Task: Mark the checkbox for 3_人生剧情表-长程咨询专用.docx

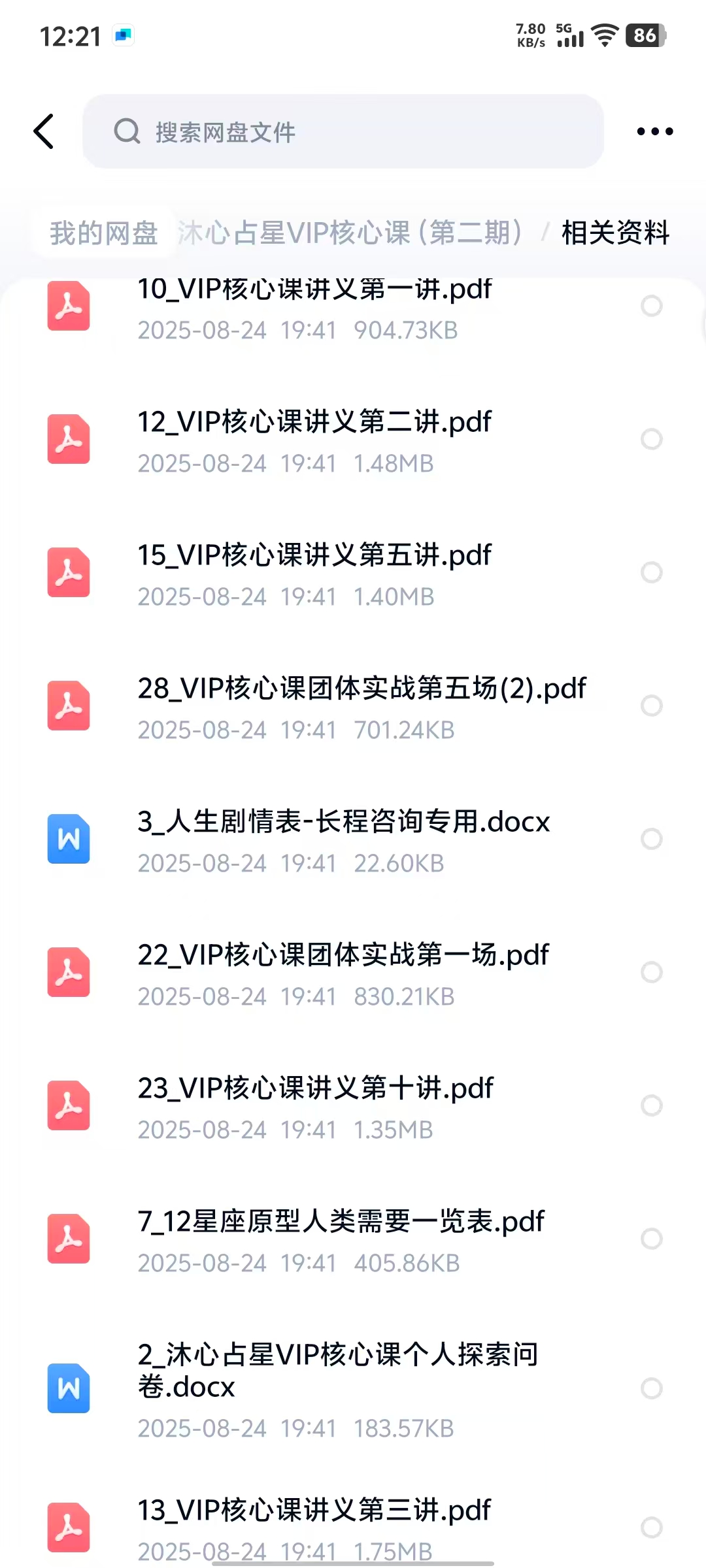Action: tap(651, 839)
